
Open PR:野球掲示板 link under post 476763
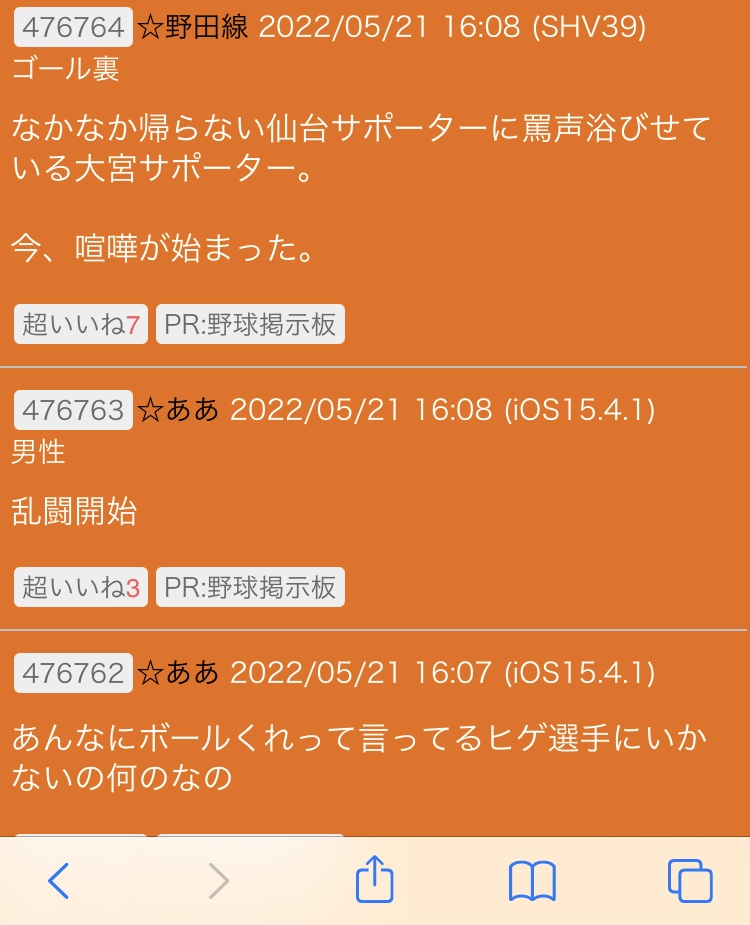[250, 588]
